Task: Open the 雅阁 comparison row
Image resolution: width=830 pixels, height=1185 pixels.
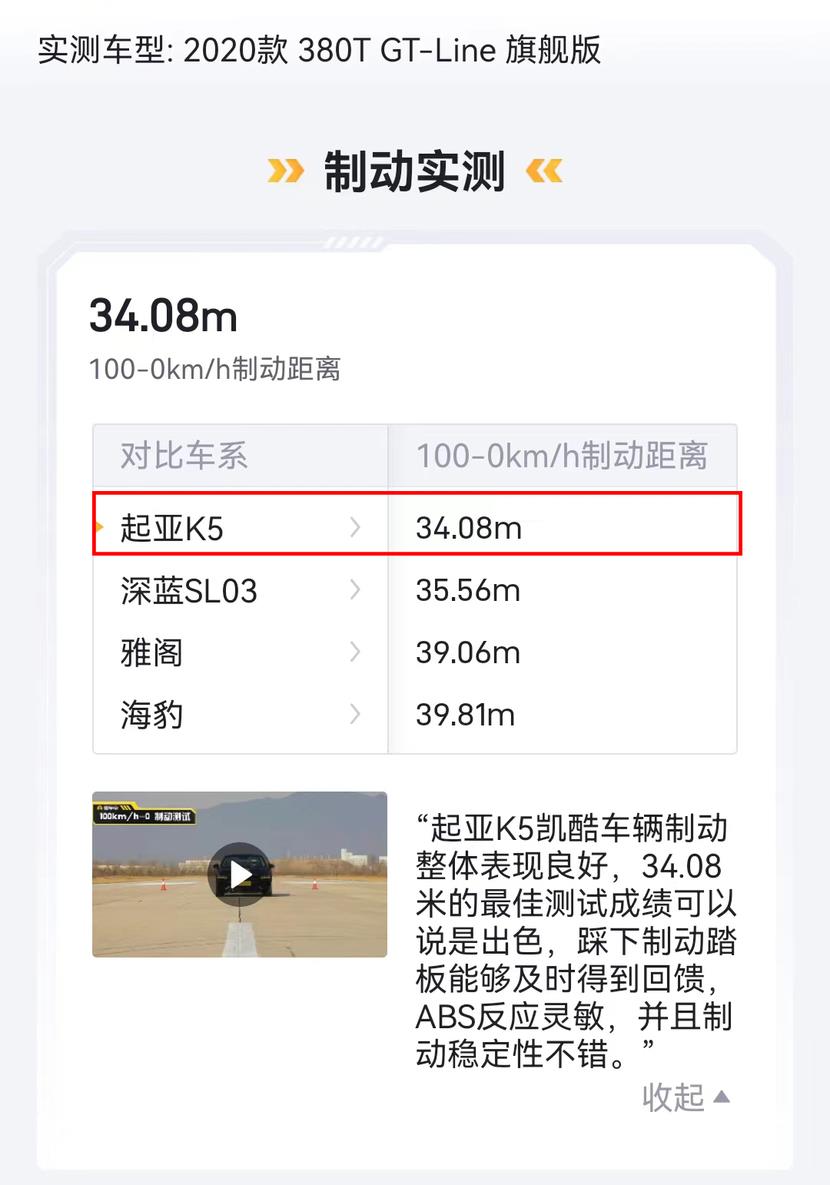Action: coord(240,653)
